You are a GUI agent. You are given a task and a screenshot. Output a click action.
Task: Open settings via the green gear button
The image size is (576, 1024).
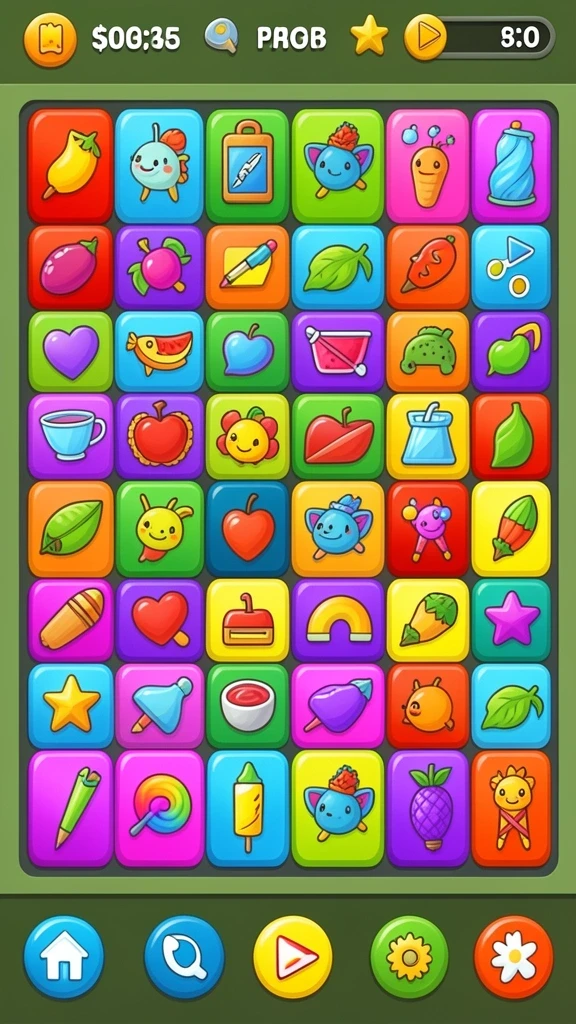(409, 957)
